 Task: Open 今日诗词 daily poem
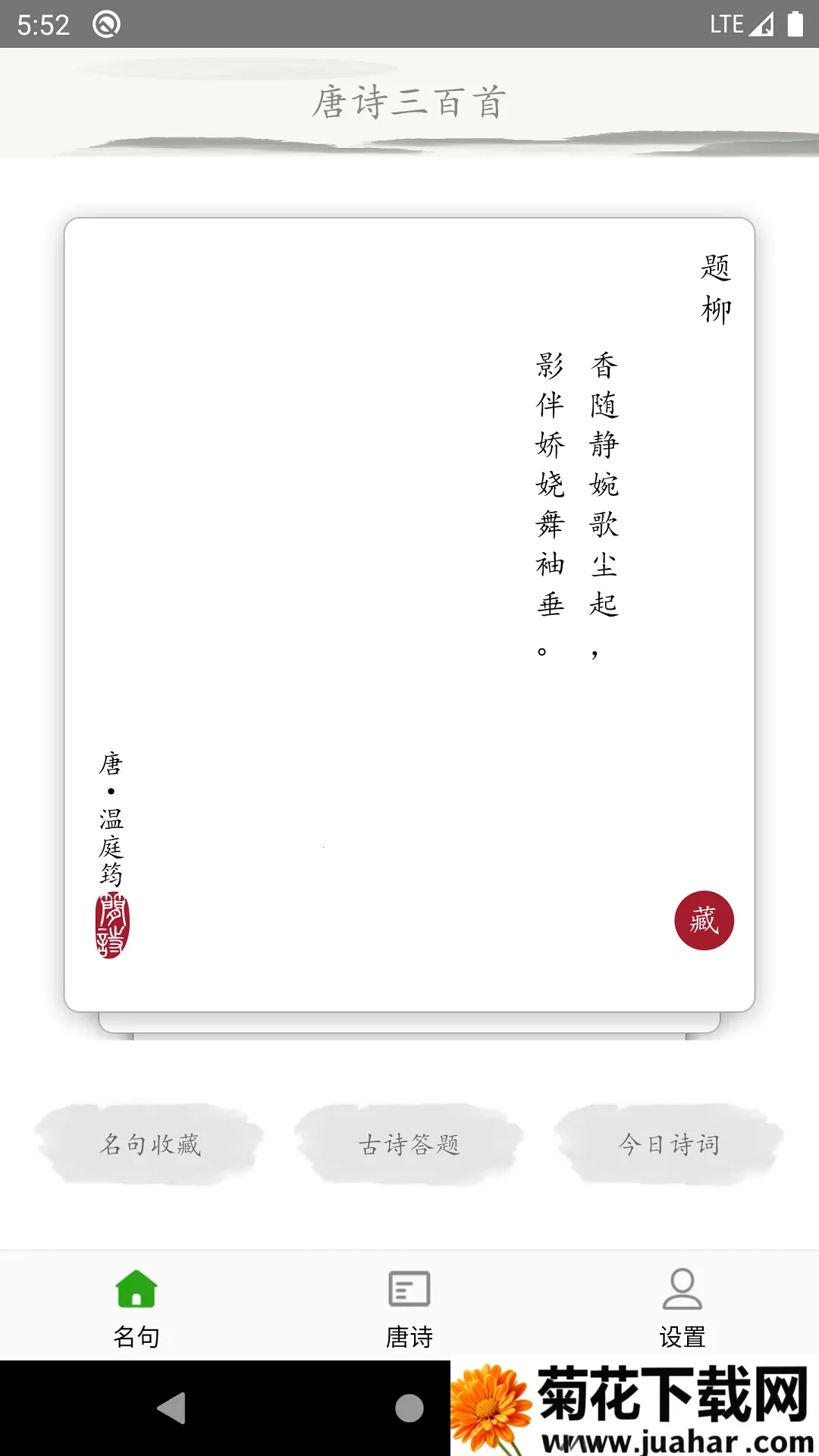click(670, 1146)
